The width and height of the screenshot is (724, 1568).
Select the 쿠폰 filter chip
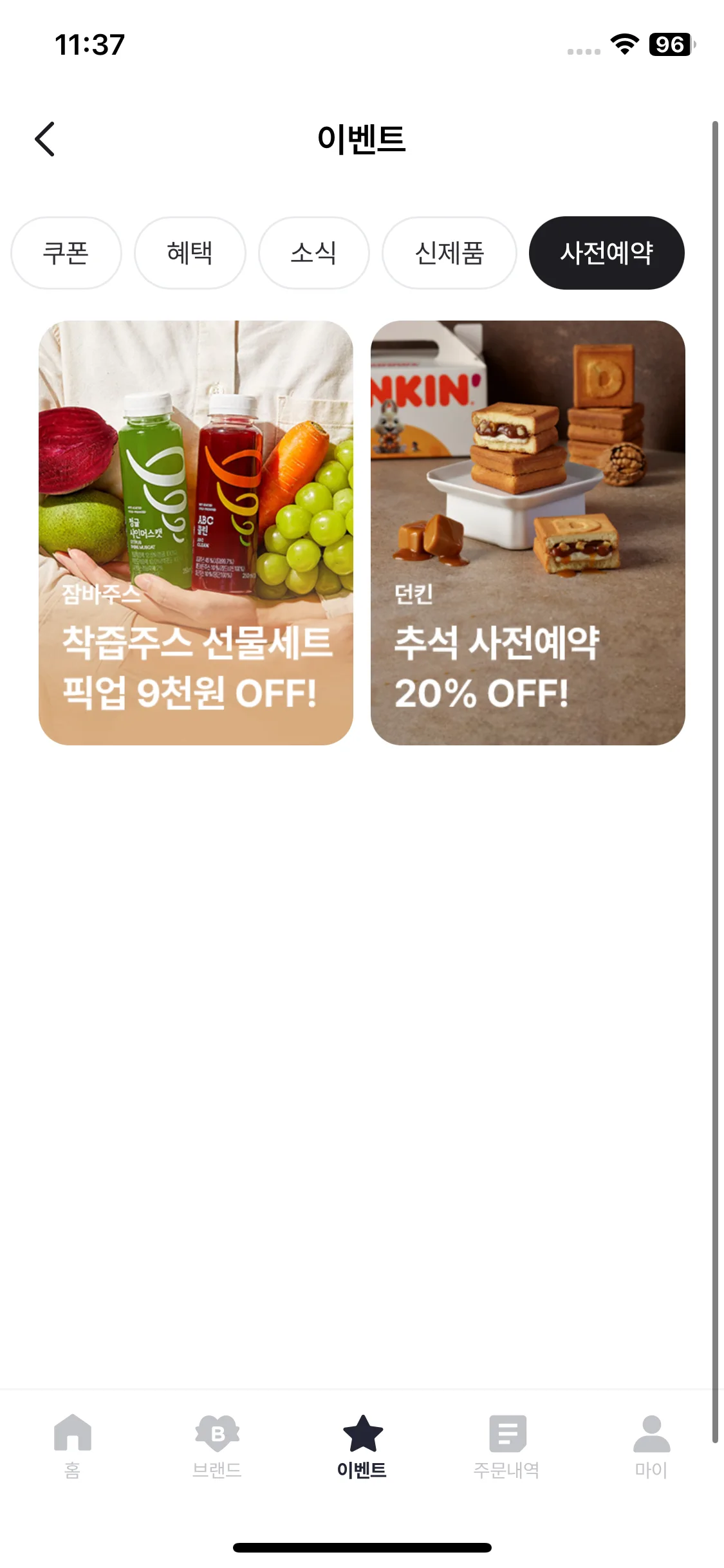coord(66,253)
